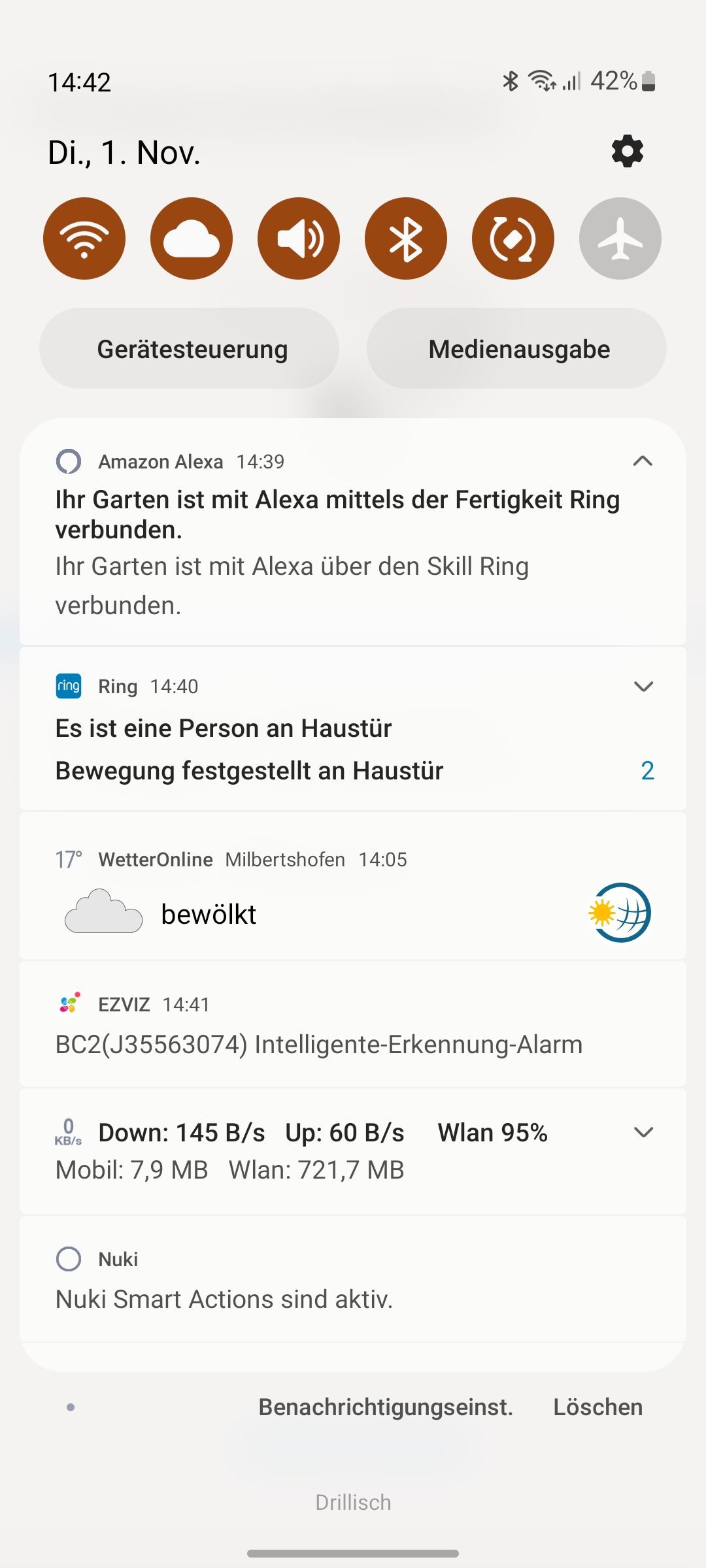Turn off Bluetooth quick setting
706x1568 pixels.
point(406,238)
